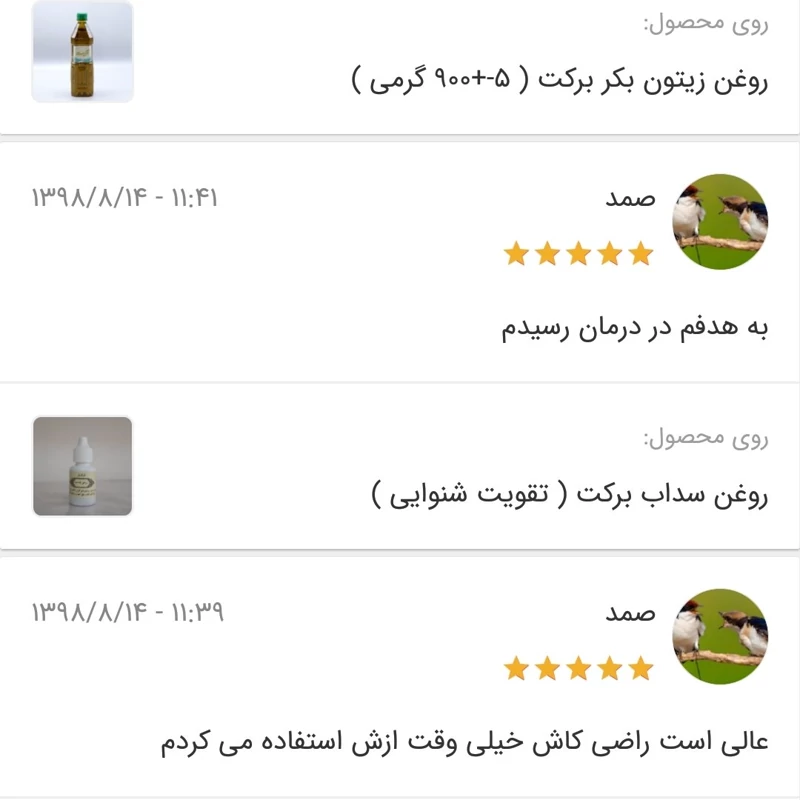Screen dimensions: 800x800
Task: Open product روغن زیتون بکر برکت
Action: [x=560, y=82]
